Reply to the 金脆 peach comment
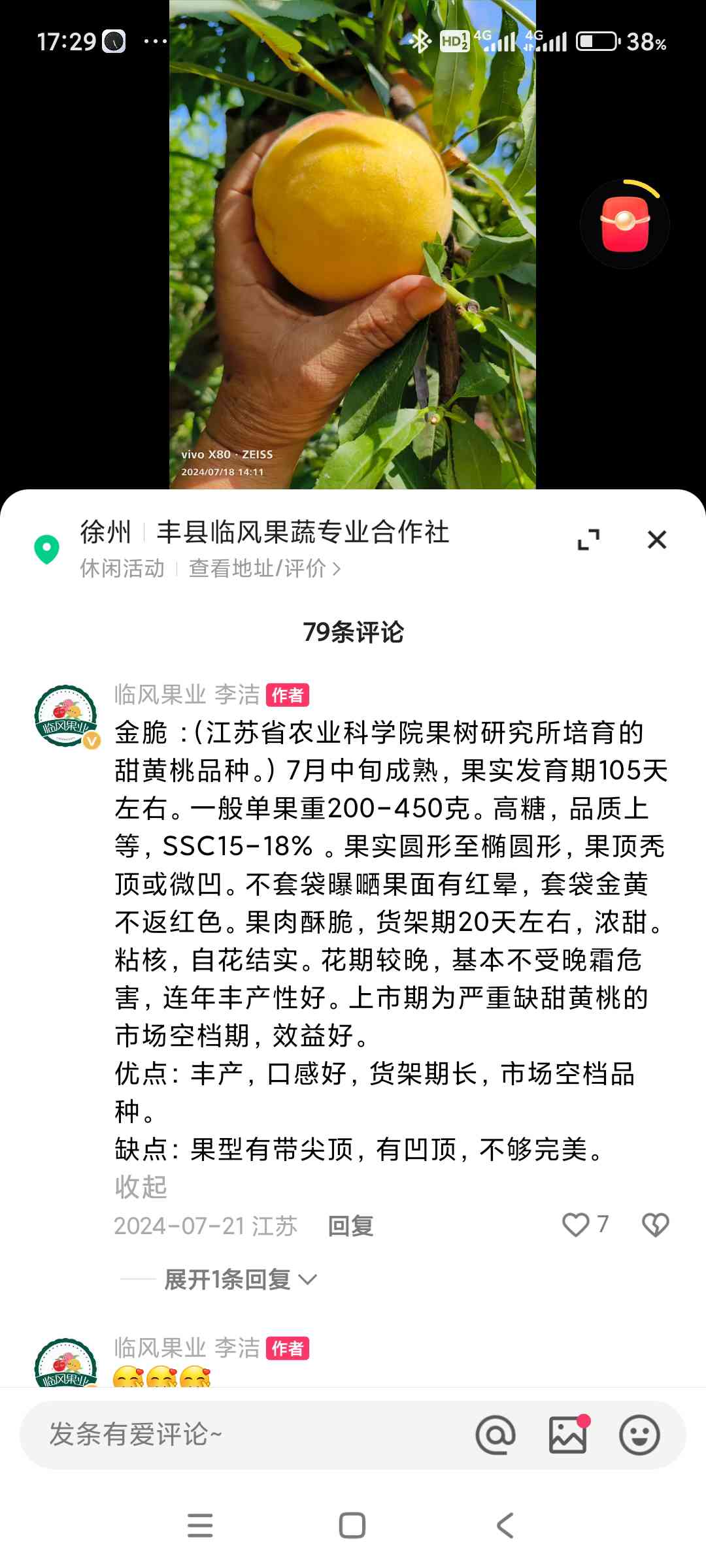This screenshot has width=706, height=1568. [350, 1226]
